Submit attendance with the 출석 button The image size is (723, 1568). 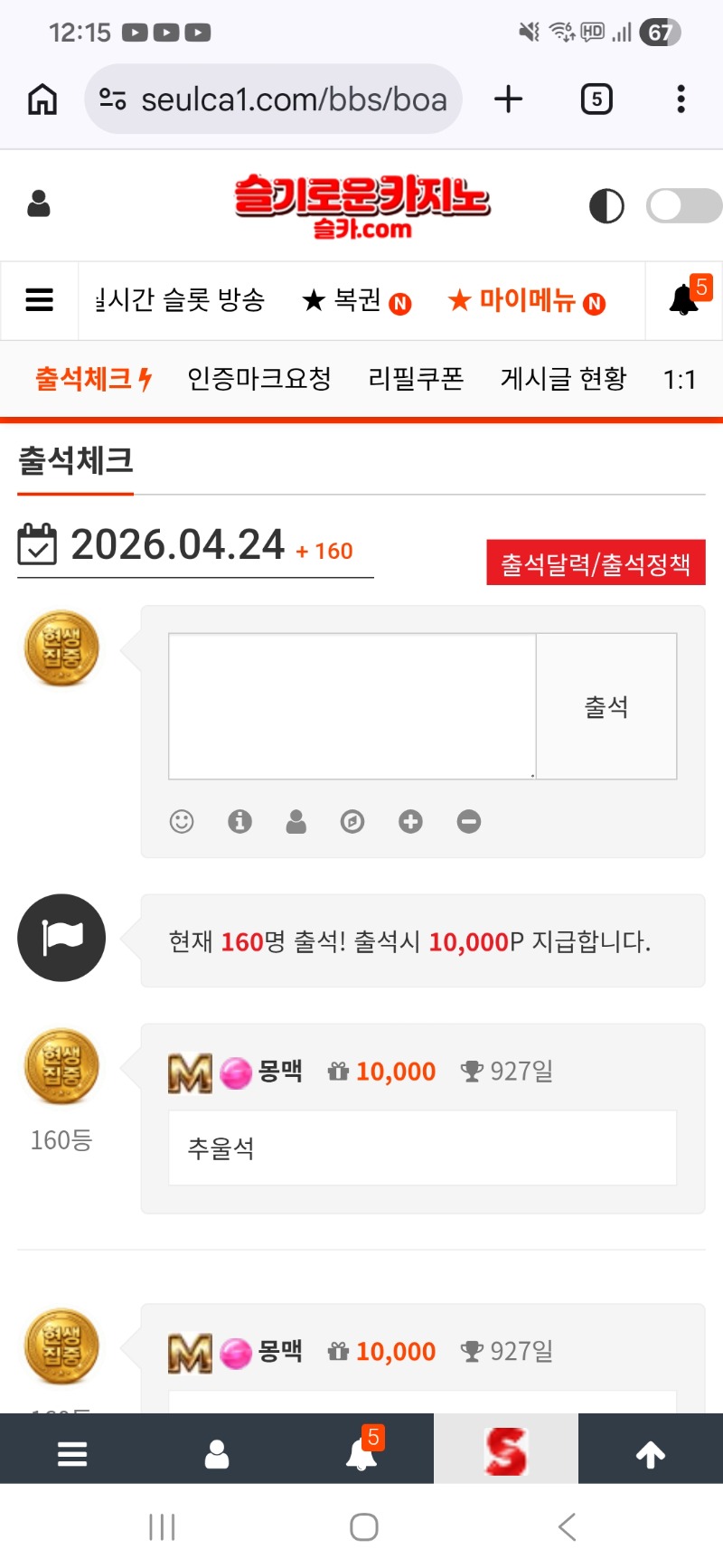(x=606, y=706)
